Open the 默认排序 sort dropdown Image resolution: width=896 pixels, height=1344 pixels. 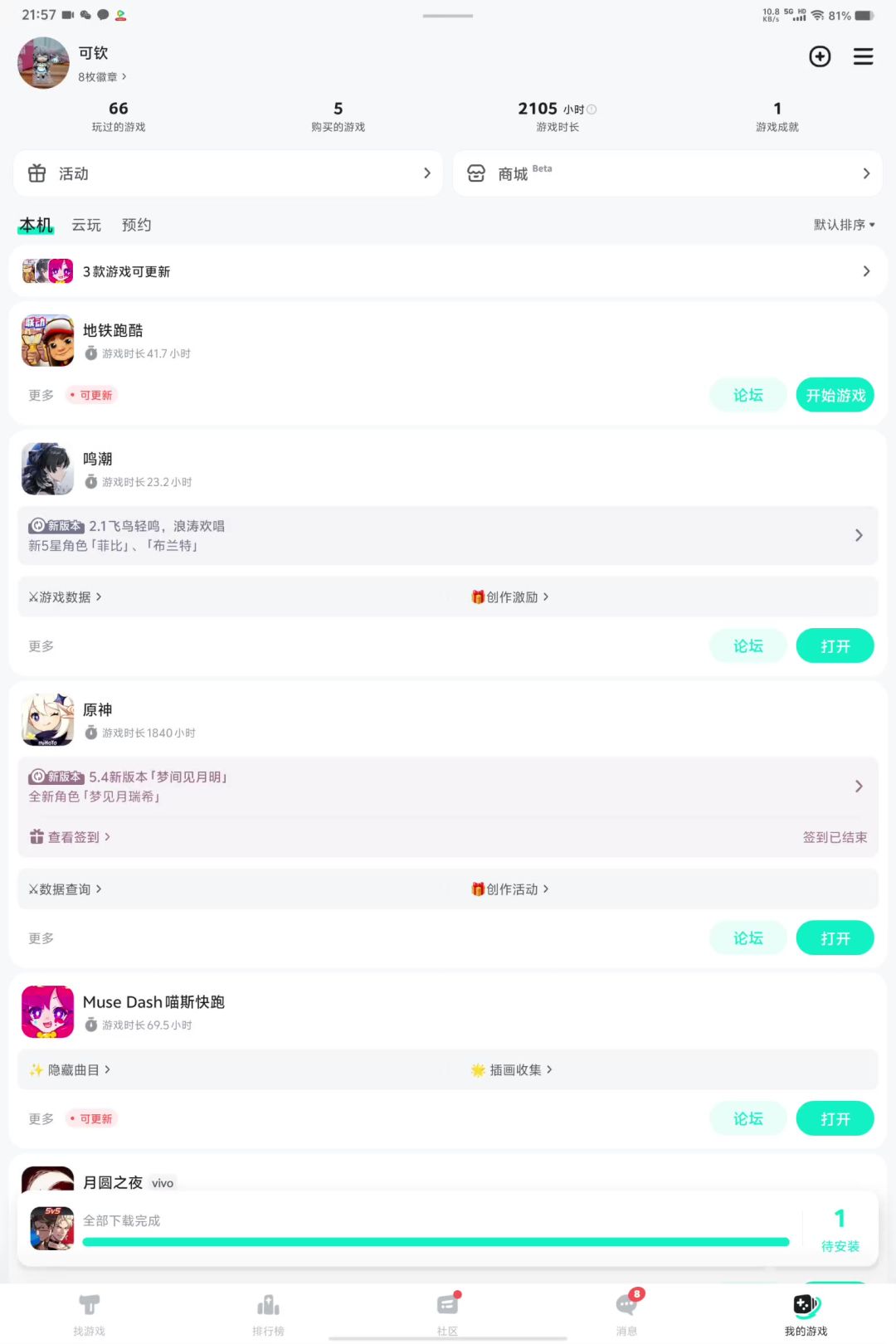click(844, 225)
